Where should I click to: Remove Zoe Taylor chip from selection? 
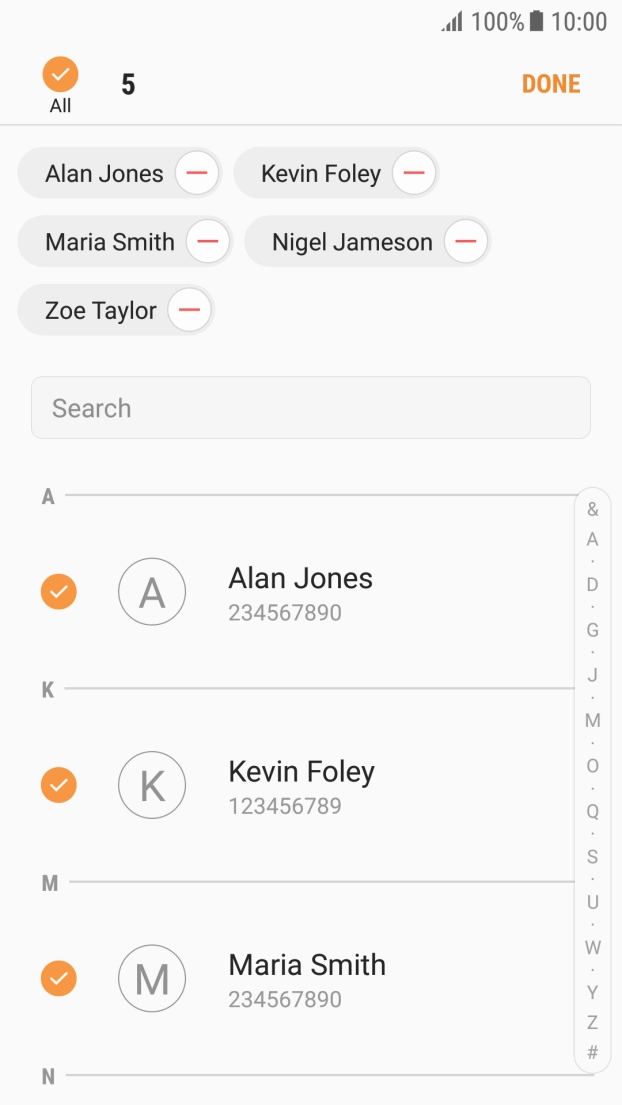tap(189, 311)
